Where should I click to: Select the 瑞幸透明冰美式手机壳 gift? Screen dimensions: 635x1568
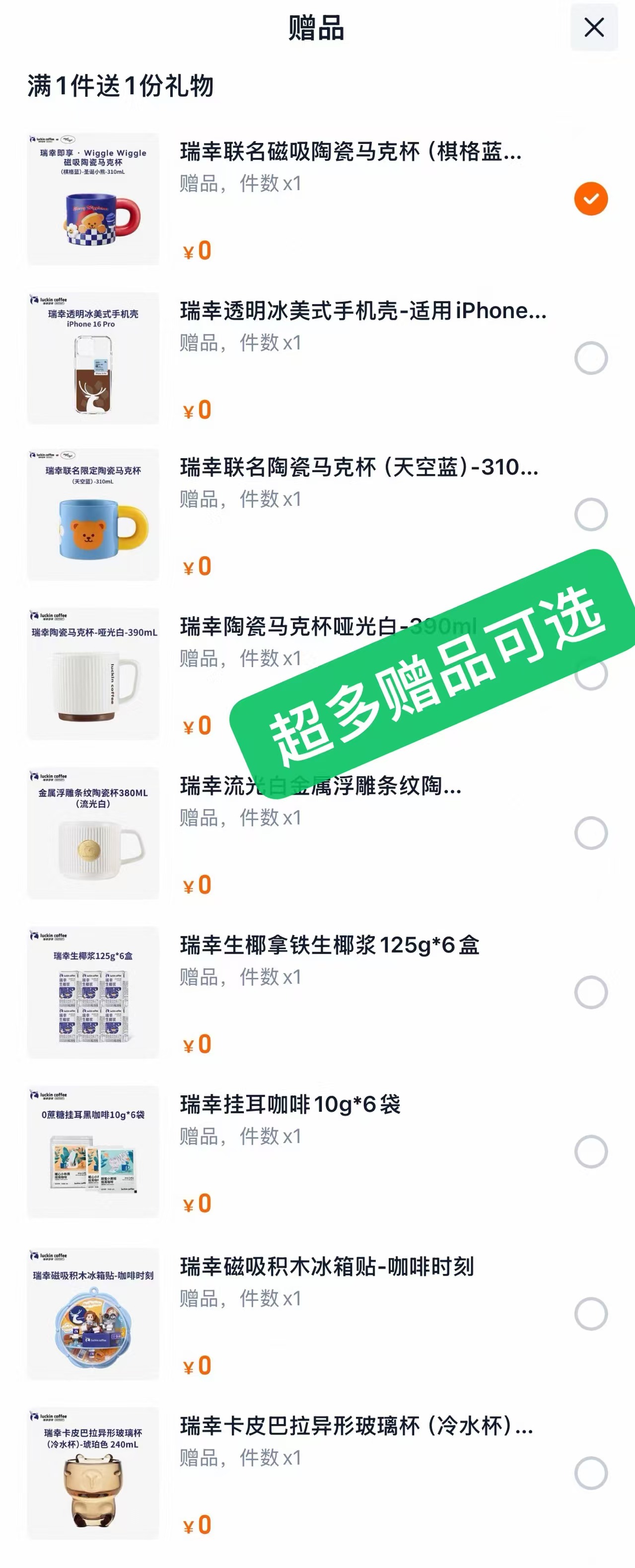click(x=589, y=358)
